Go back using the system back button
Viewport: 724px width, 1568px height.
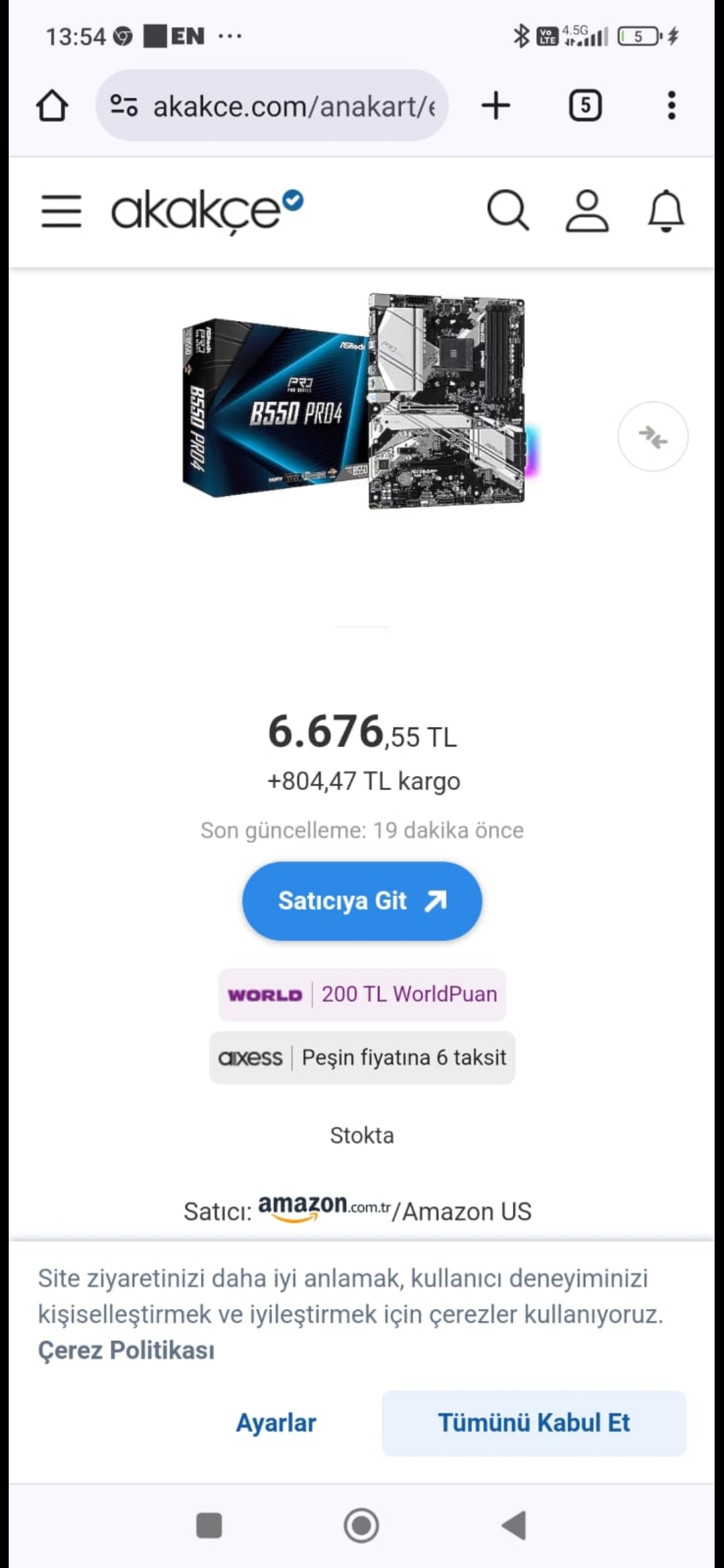point(514,1526)
